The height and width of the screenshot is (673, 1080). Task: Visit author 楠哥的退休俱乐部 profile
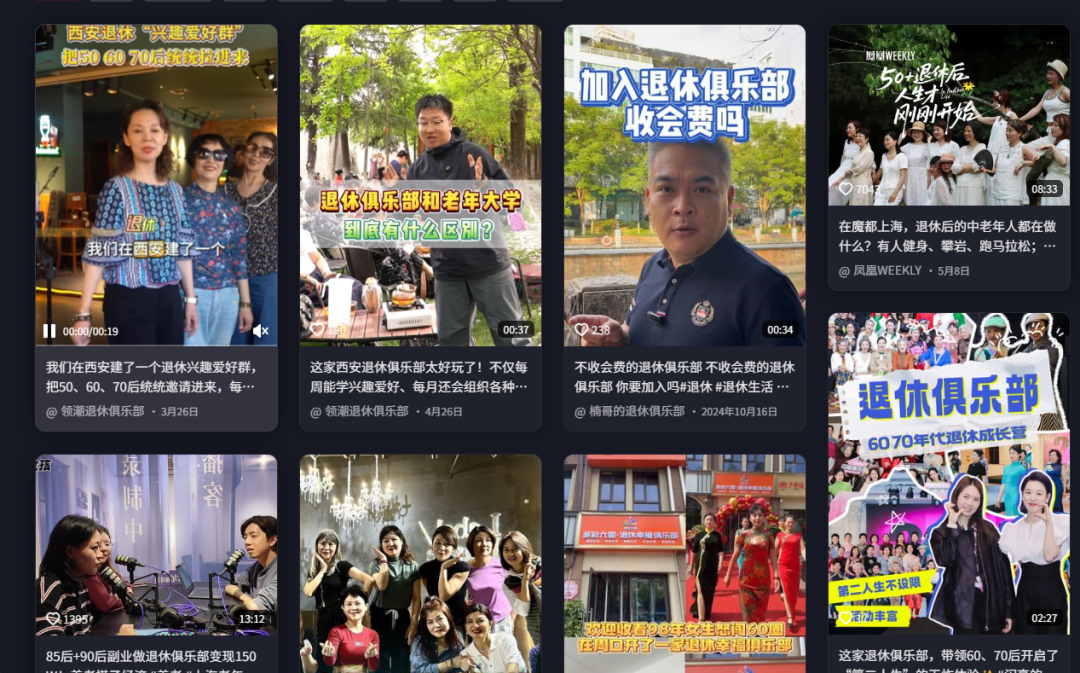(x=630, y=411)
